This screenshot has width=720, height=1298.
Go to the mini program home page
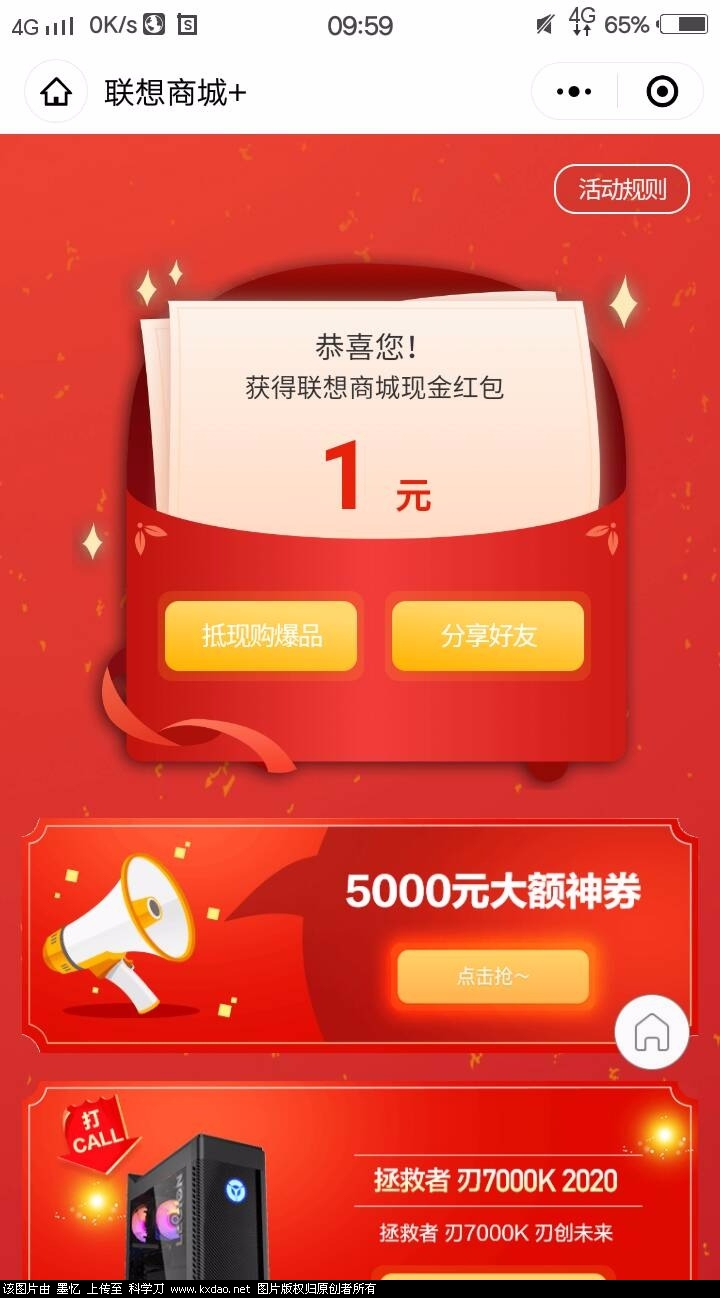point(57,93)
